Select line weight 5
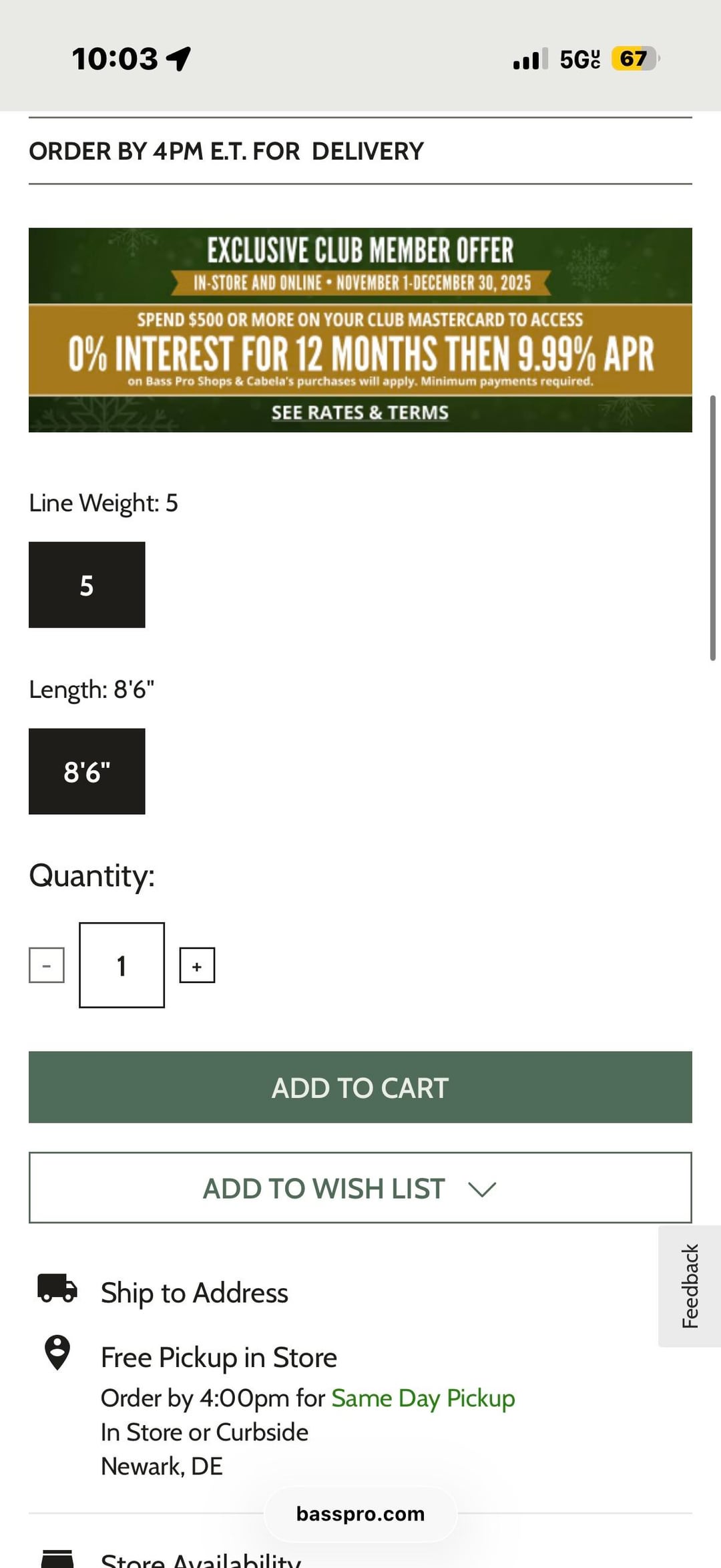Viewport: 721px width, 1568px height. (87, 585)
